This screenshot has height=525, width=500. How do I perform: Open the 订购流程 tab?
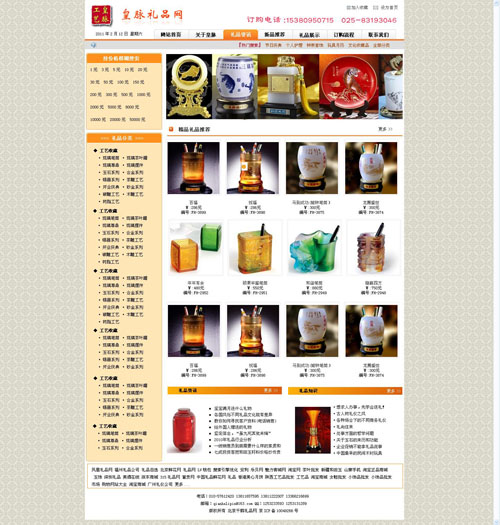tap(344, 34)
